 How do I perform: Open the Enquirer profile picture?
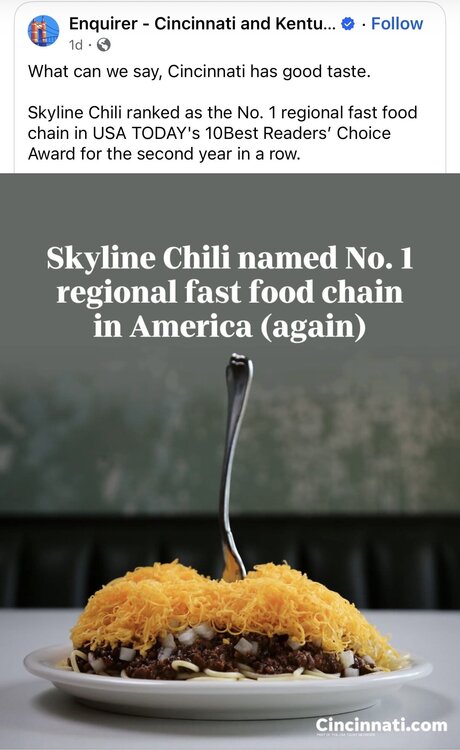(44, 31)
